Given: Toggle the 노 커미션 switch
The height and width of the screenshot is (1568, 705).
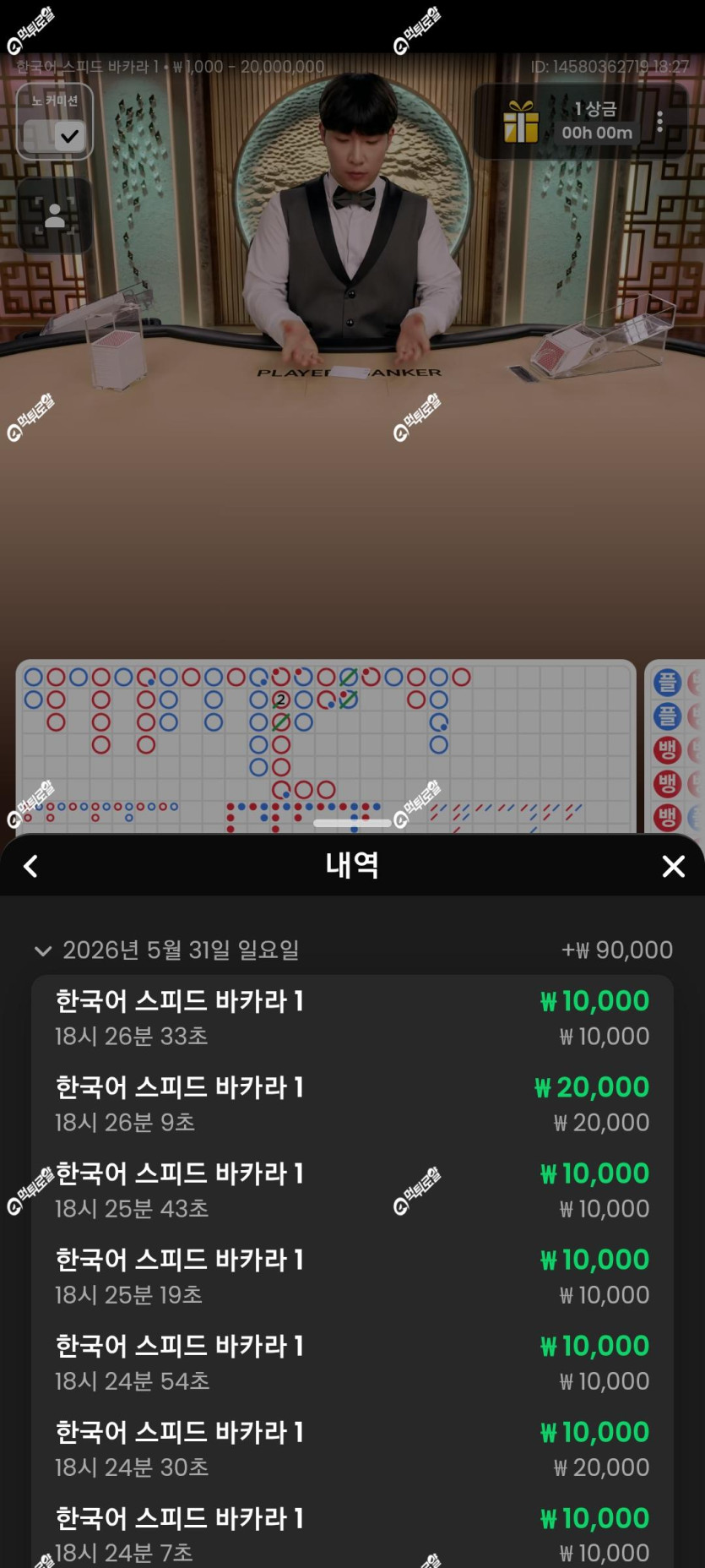Looking at the screenshot, I should point(55,135).
